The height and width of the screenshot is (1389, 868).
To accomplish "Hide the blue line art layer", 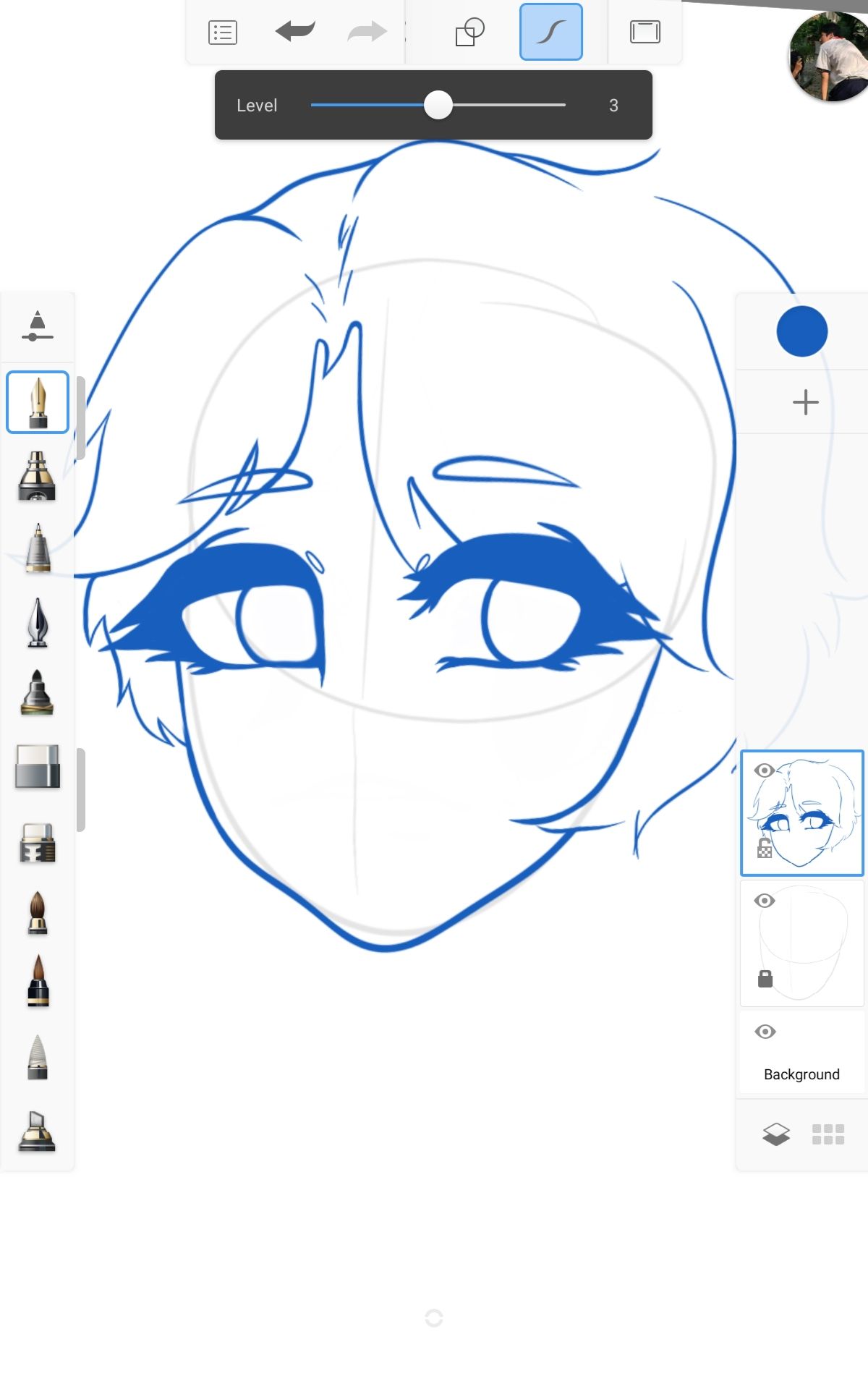I will tap(765, 770).
